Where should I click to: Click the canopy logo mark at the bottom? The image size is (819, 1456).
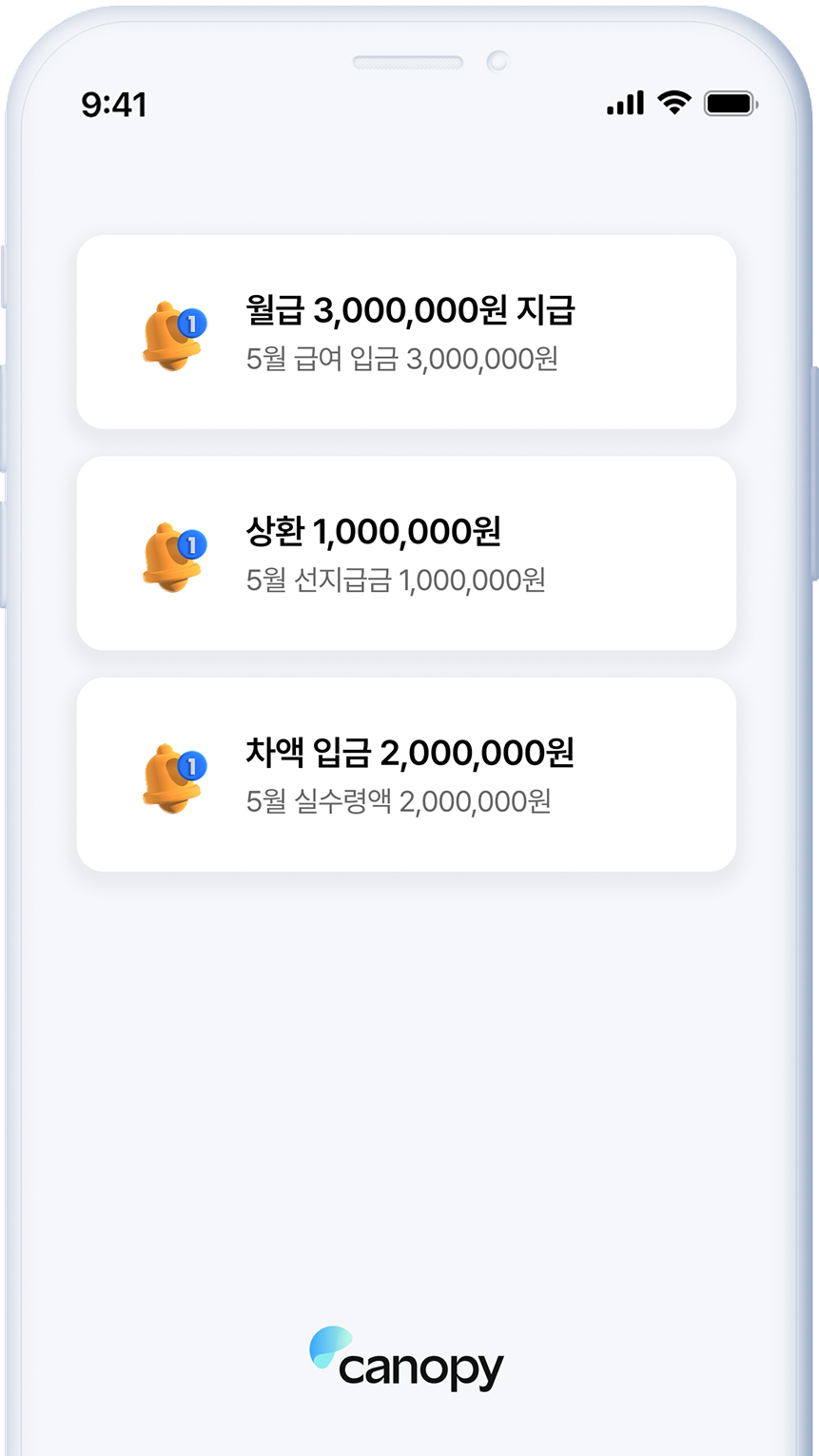326,1347
